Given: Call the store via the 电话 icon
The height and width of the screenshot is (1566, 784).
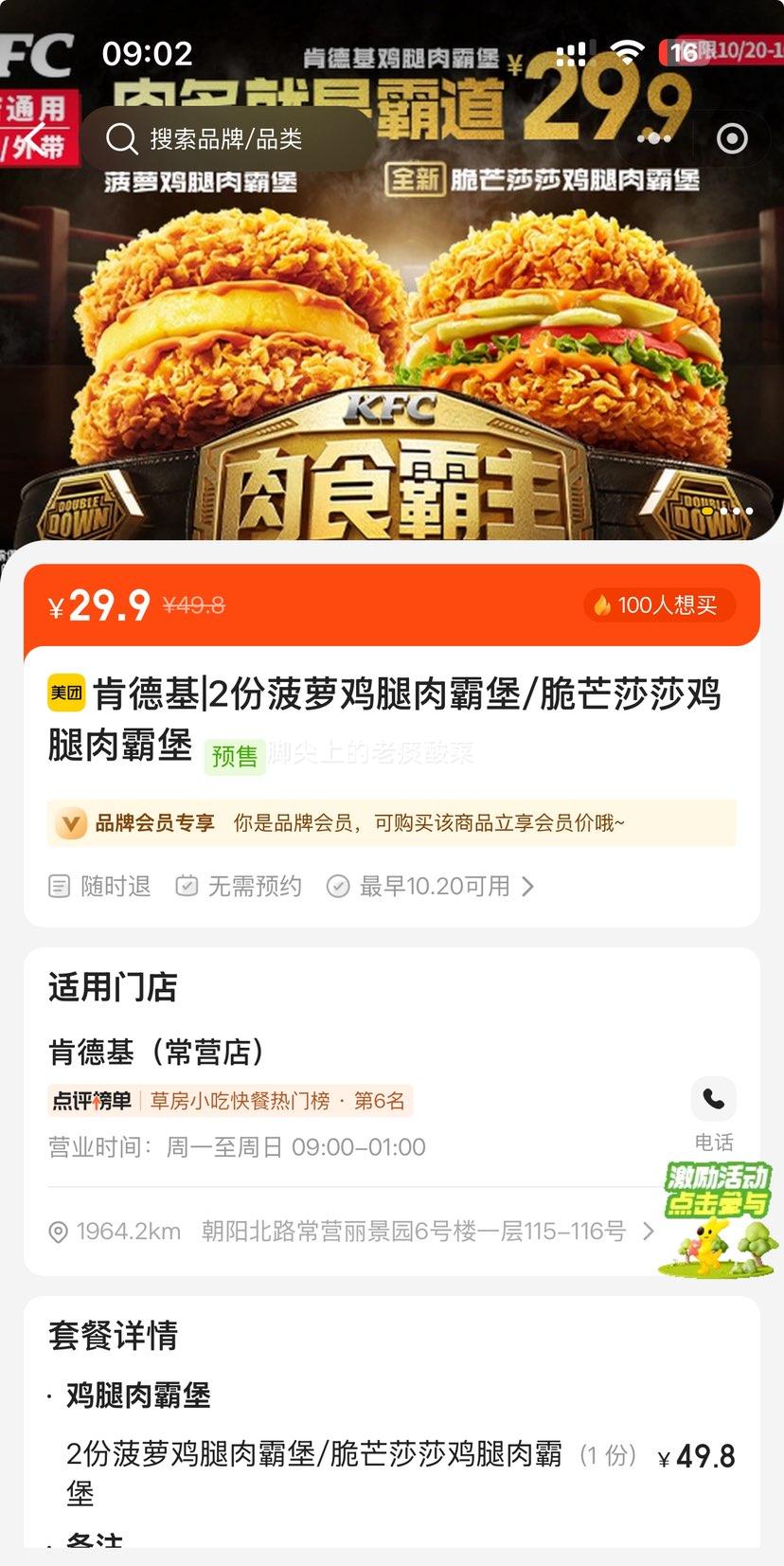Looking at the screenshot, I should (x=713, y=1101).
